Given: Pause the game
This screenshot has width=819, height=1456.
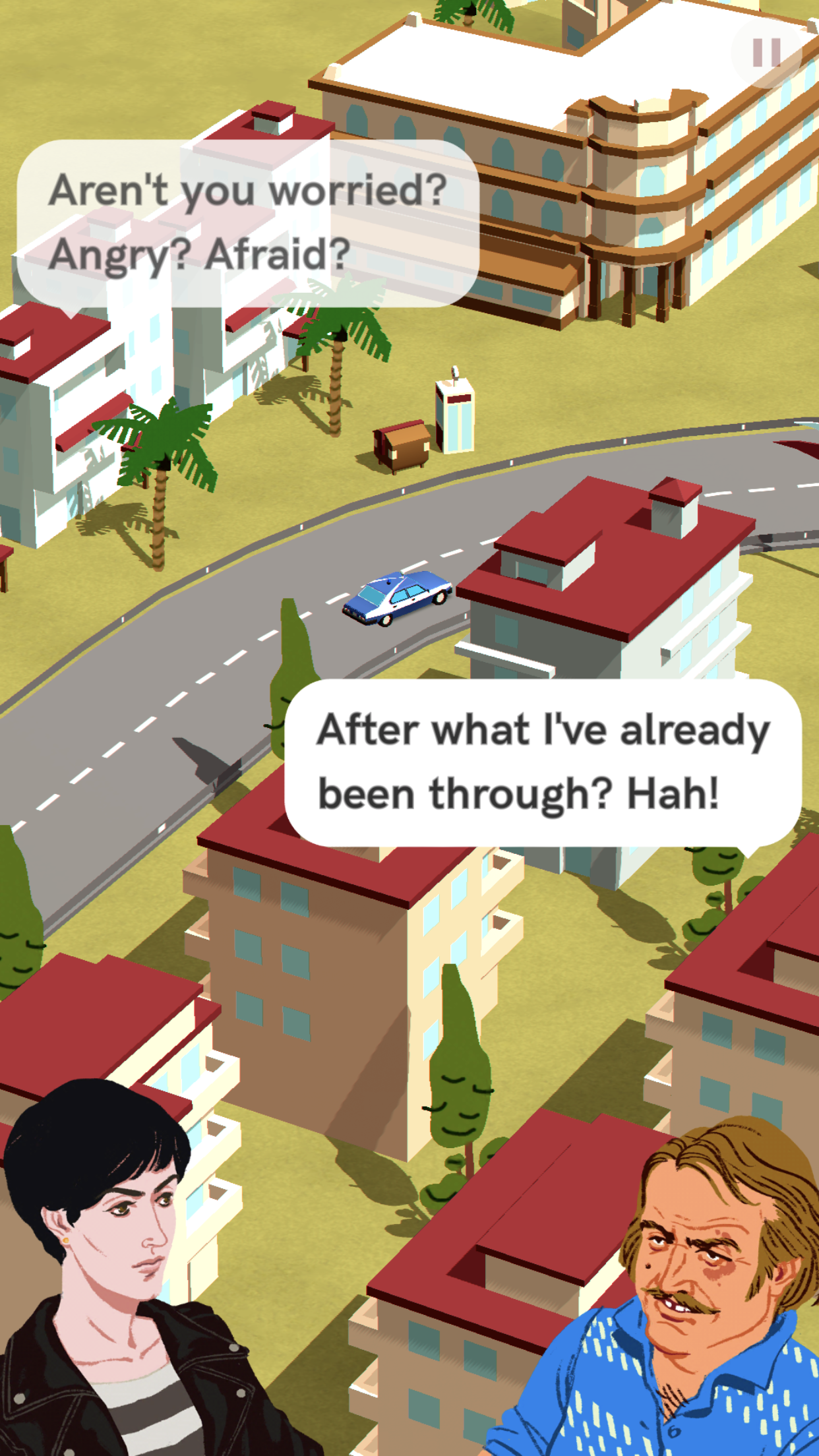Looking at the screenshot, I should (x=766, y=53).
